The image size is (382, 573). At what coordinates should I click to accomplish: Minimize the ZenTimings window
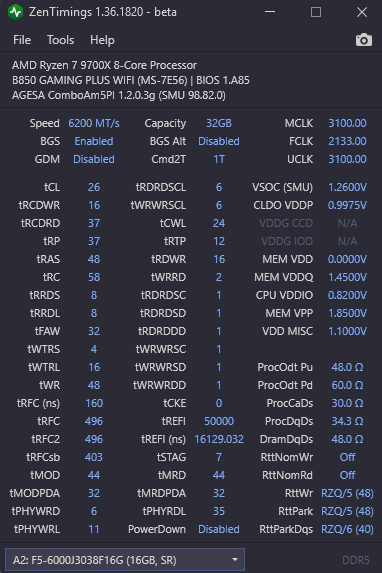pyautogui.click(x=270, y=12)
